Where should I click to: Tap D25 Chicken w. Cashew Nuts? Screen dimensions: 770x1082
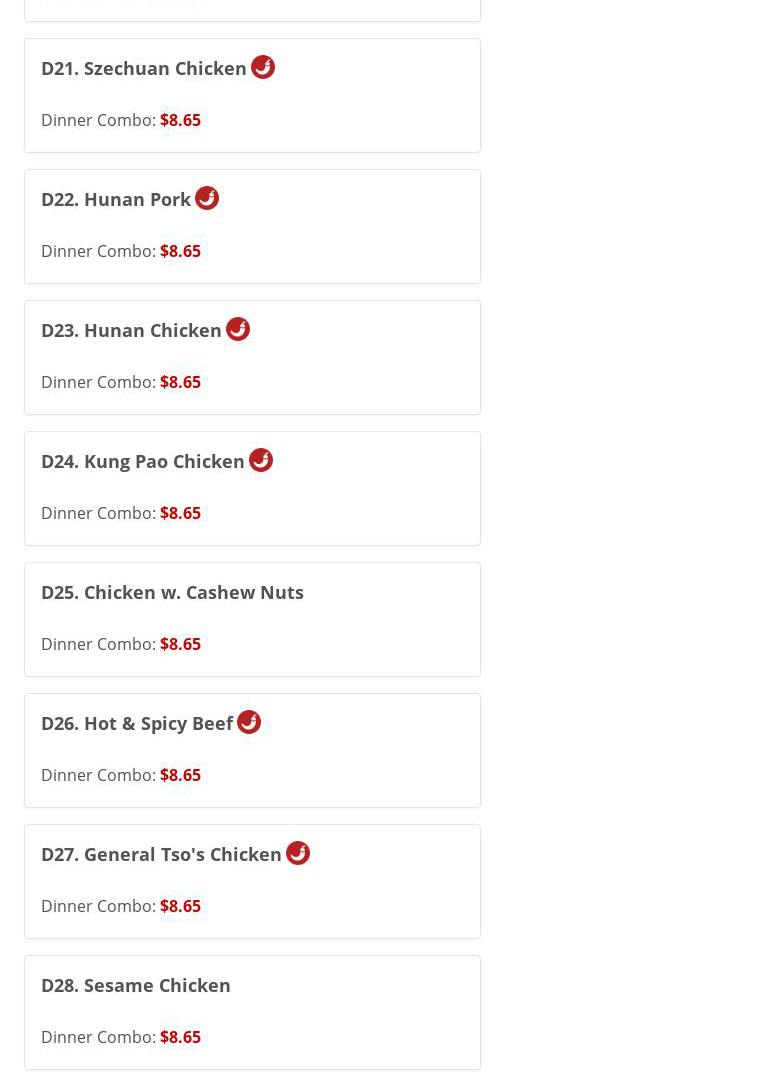point(172,592)
